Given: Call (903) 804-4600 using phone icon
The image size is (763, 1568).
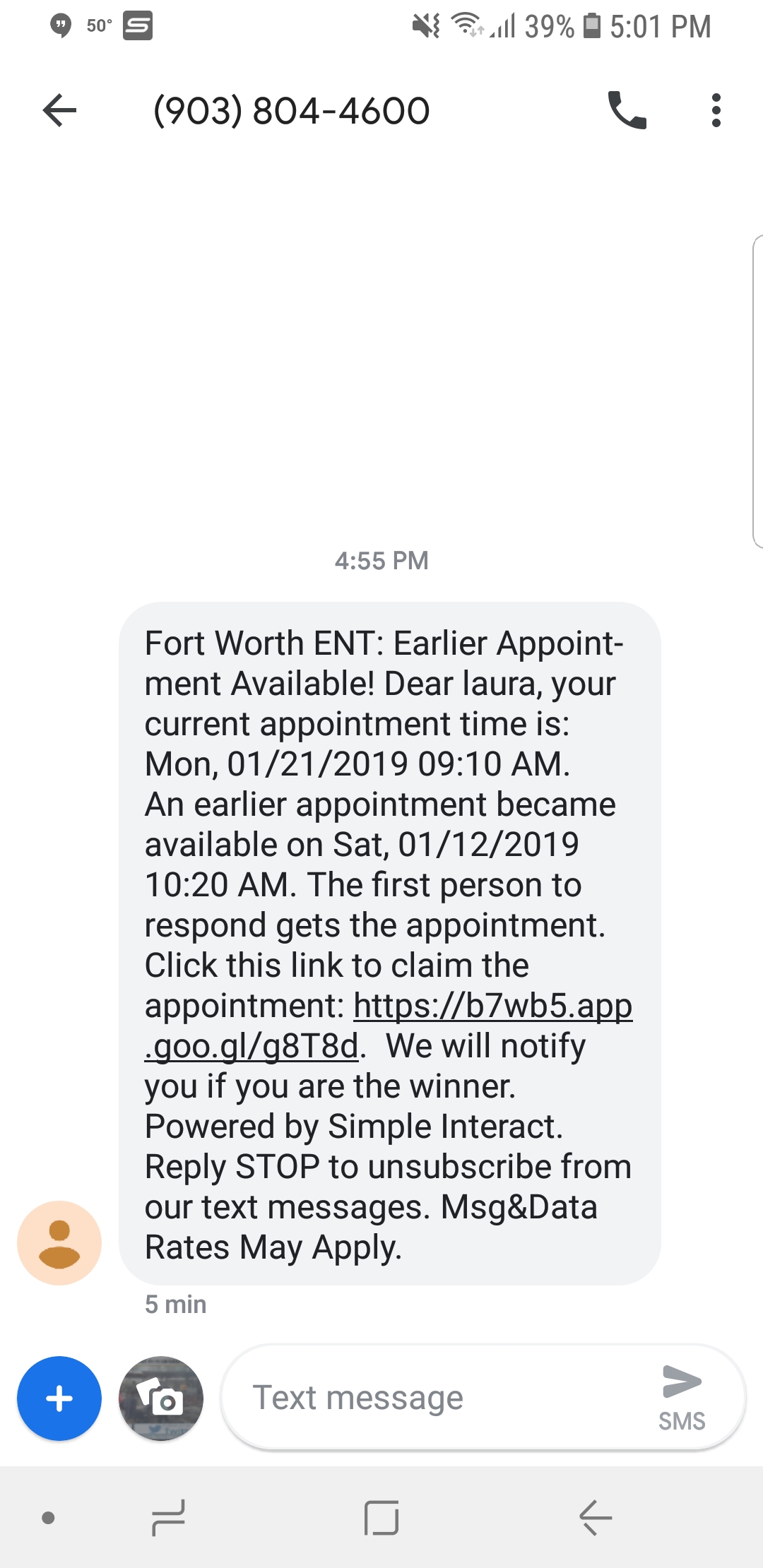Looking at the screenshot, I should 627,111.
